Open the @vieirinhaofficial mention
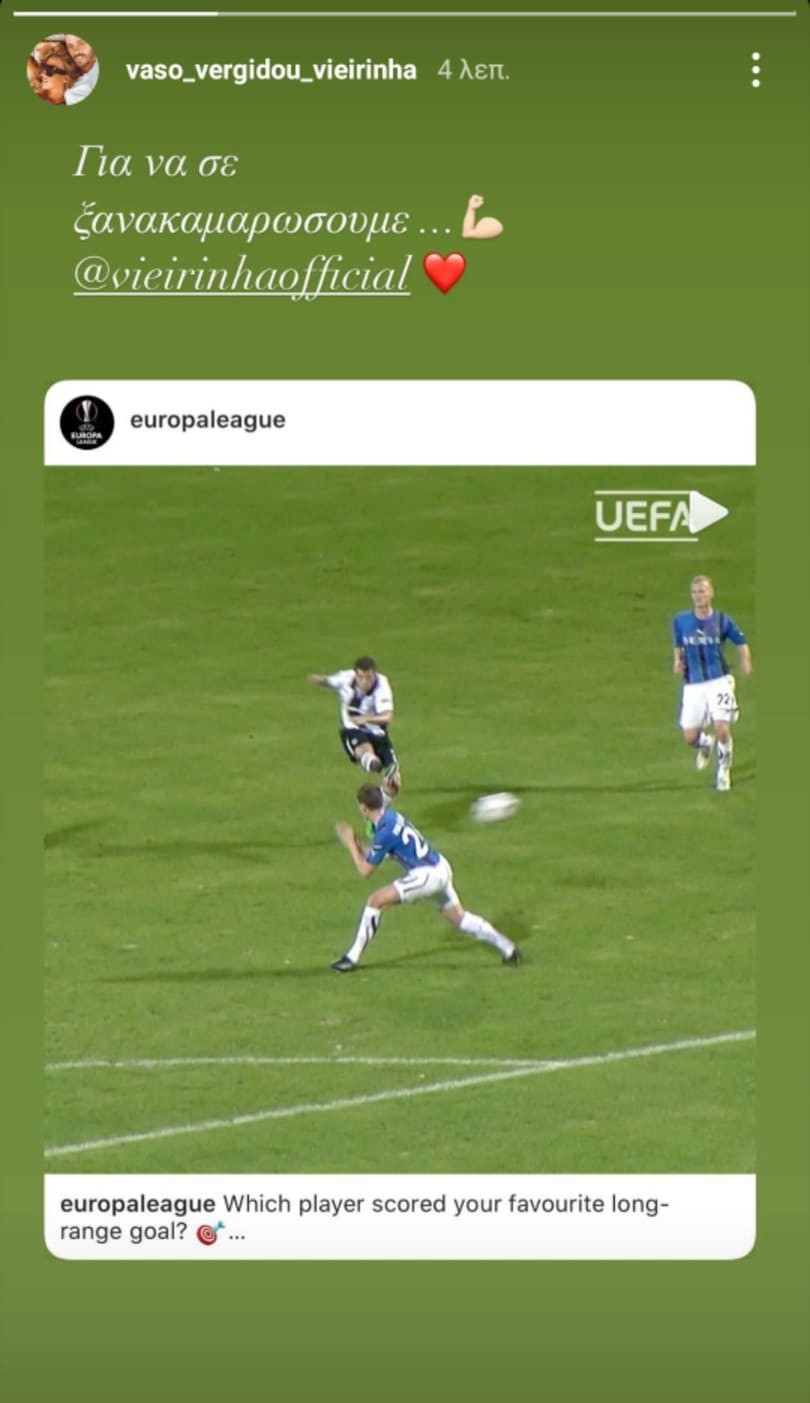The image size is (810, 1403). tap(242, 274)
